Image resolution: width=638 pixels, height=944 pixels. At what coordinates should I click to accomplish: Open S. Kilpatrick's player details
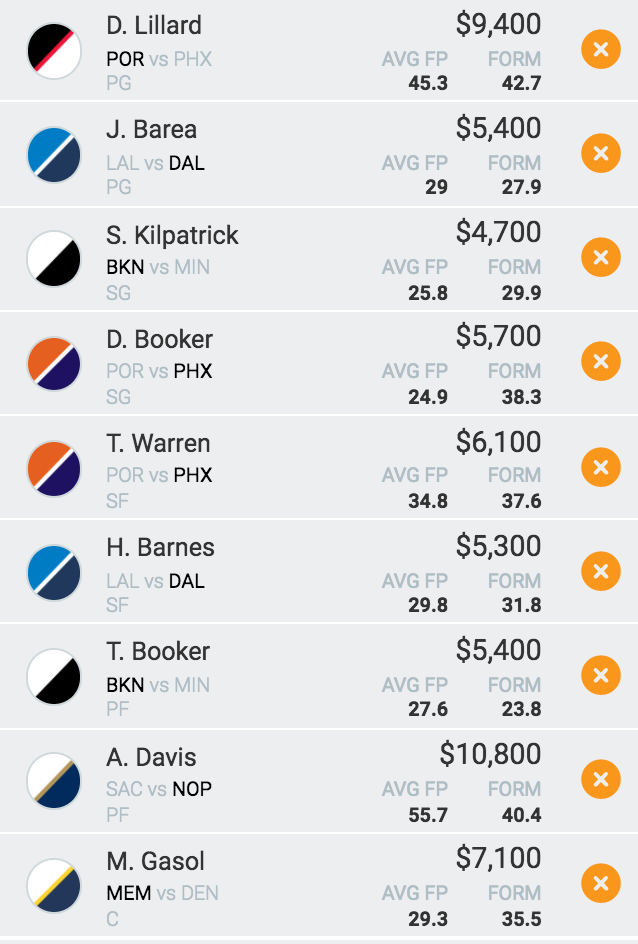[173, 235]
